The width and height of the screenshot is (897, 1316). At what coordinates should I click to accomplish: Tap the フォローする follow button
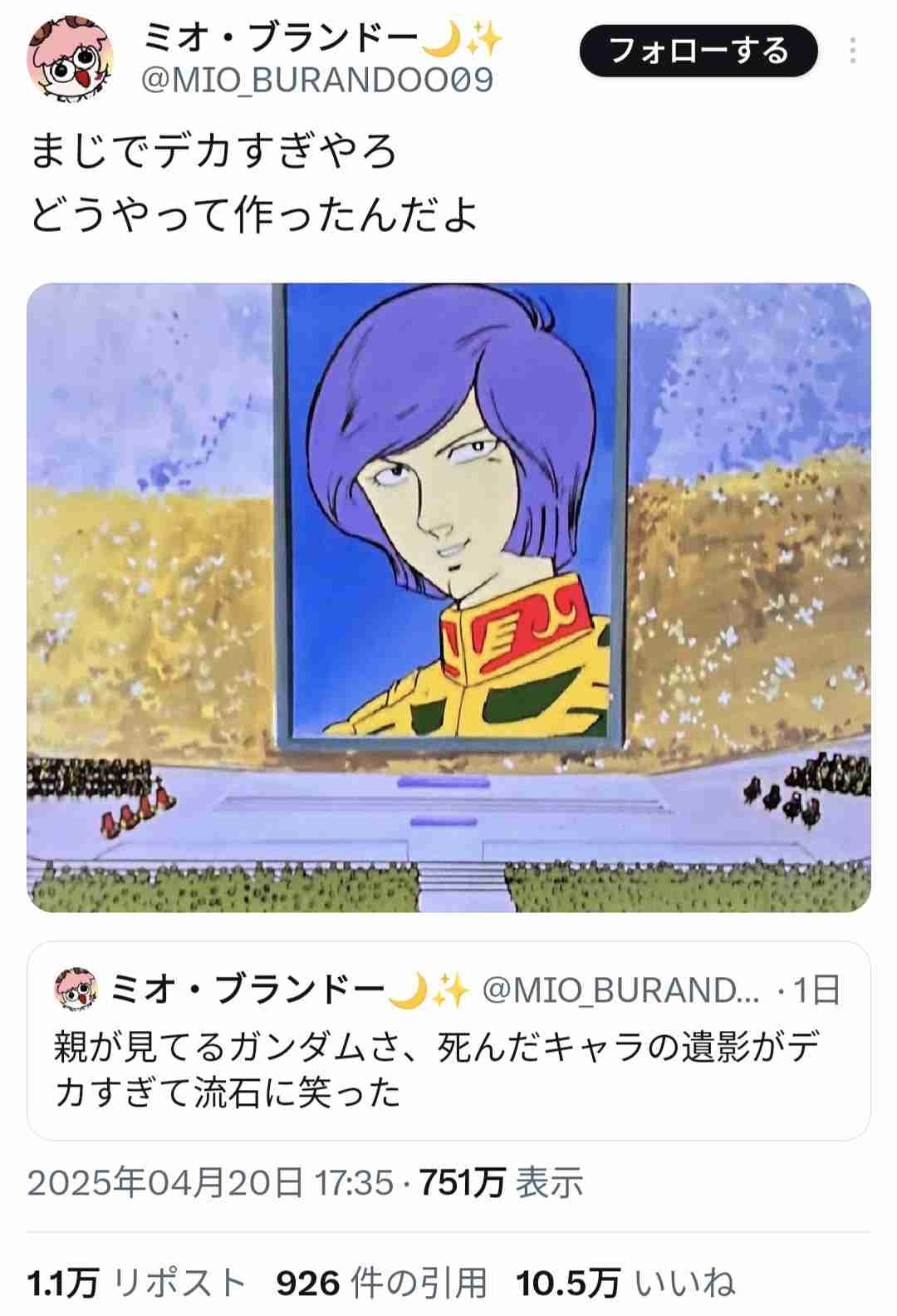click(698, 52)
